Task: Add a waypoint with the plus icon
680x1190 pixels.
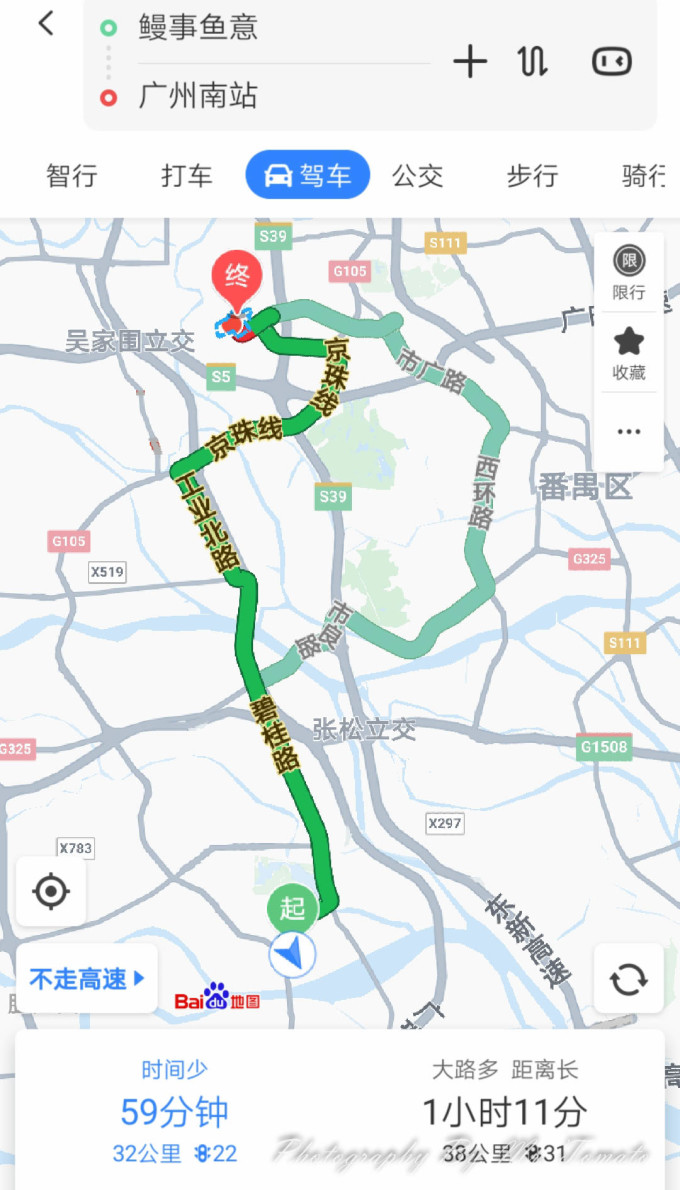Action: tap(470, 62)
